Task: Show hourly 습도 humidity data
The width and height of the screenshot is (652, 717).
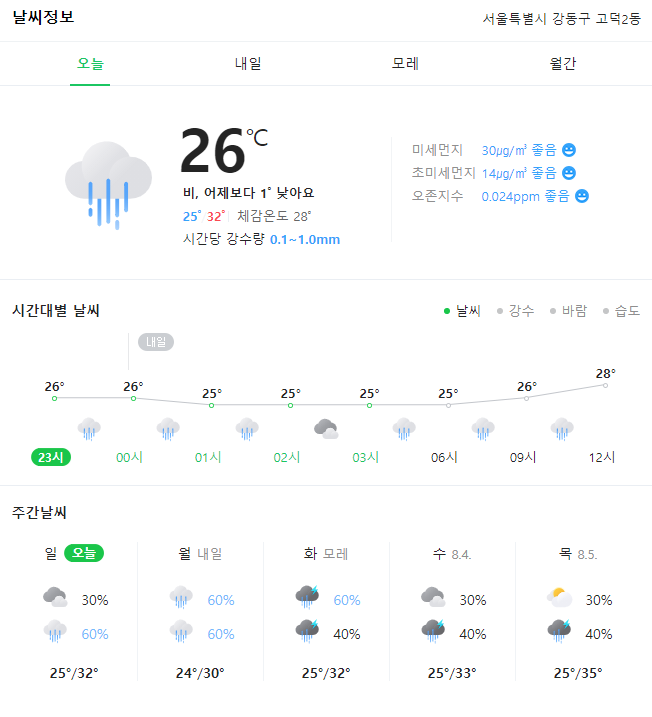Action: 622,311
